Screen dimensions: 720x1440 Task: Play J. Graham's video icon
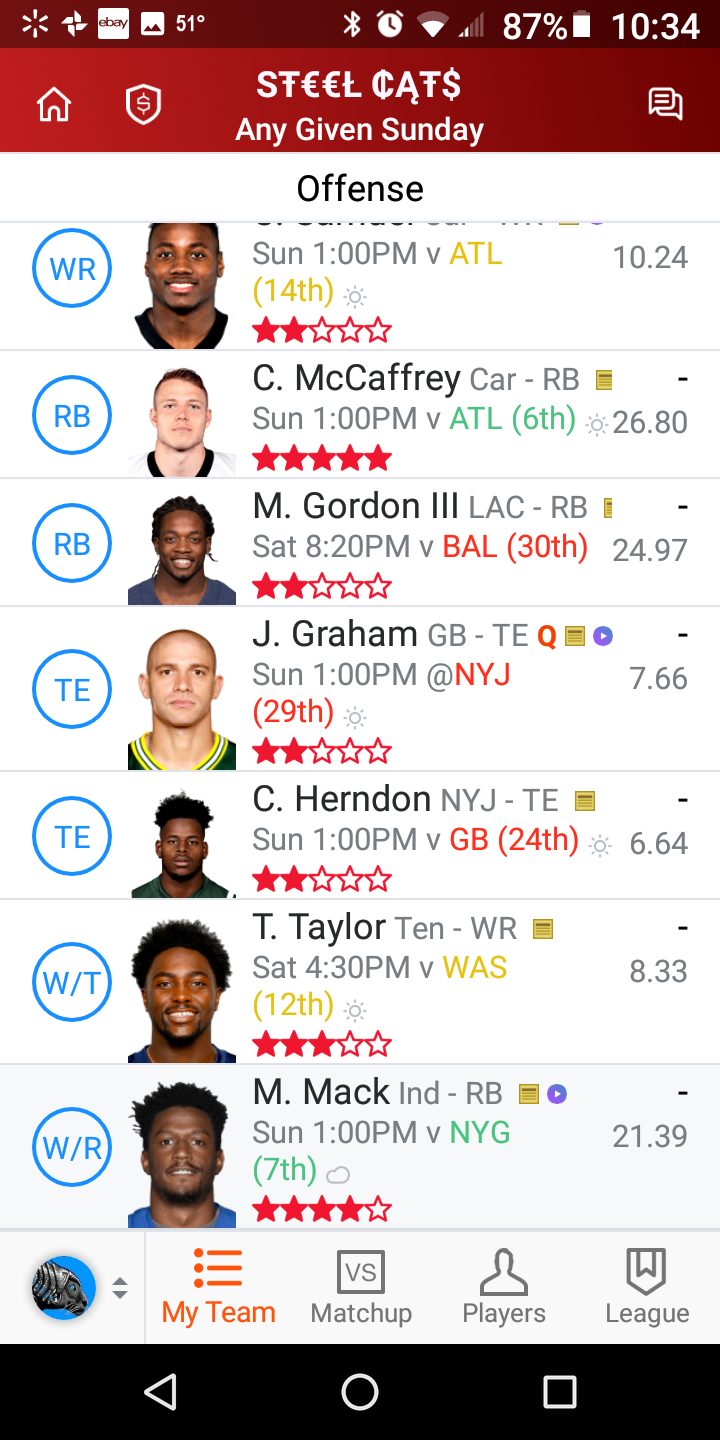coord(603,636)
